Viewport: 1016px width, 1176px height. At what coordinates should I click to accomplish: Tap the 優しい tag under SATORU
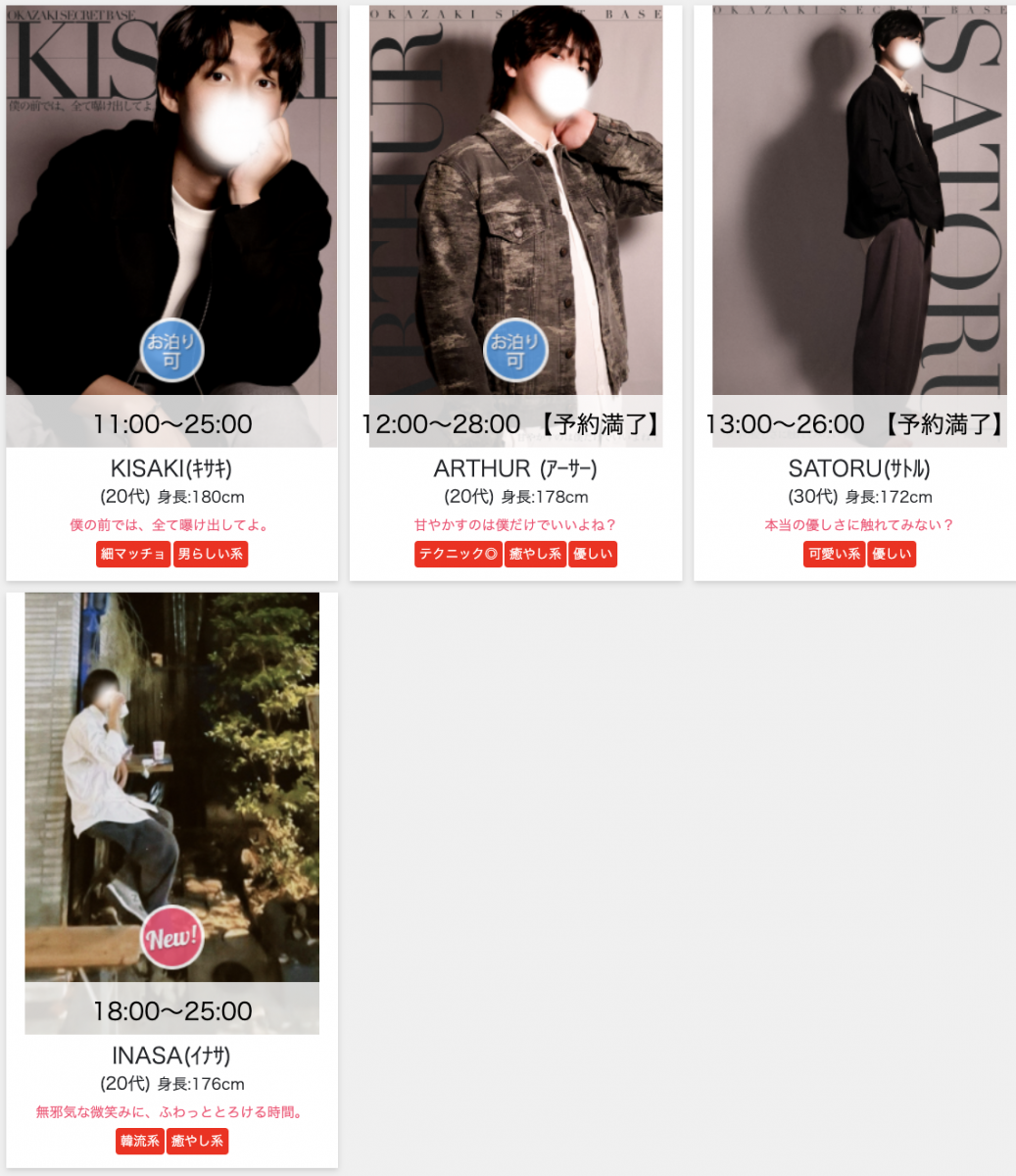coord(892,554)
